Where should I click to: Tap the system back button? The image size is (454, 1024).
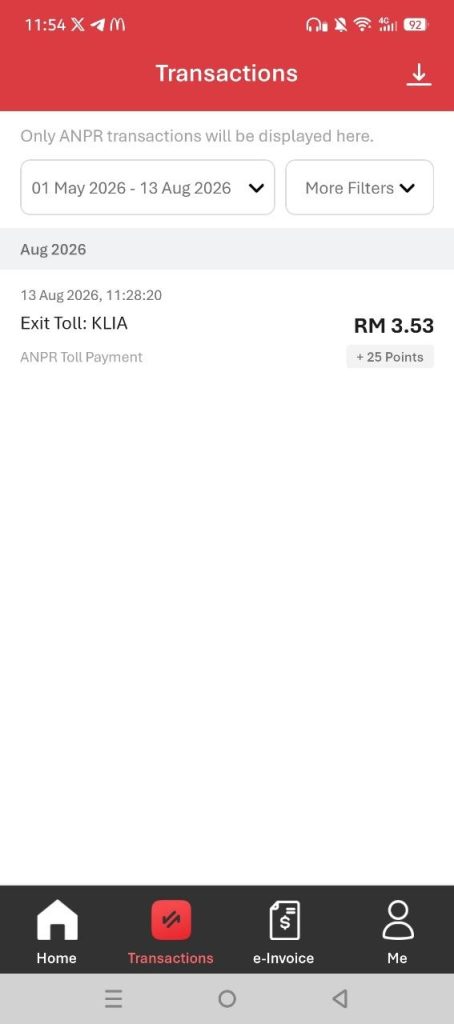[340, 998]
